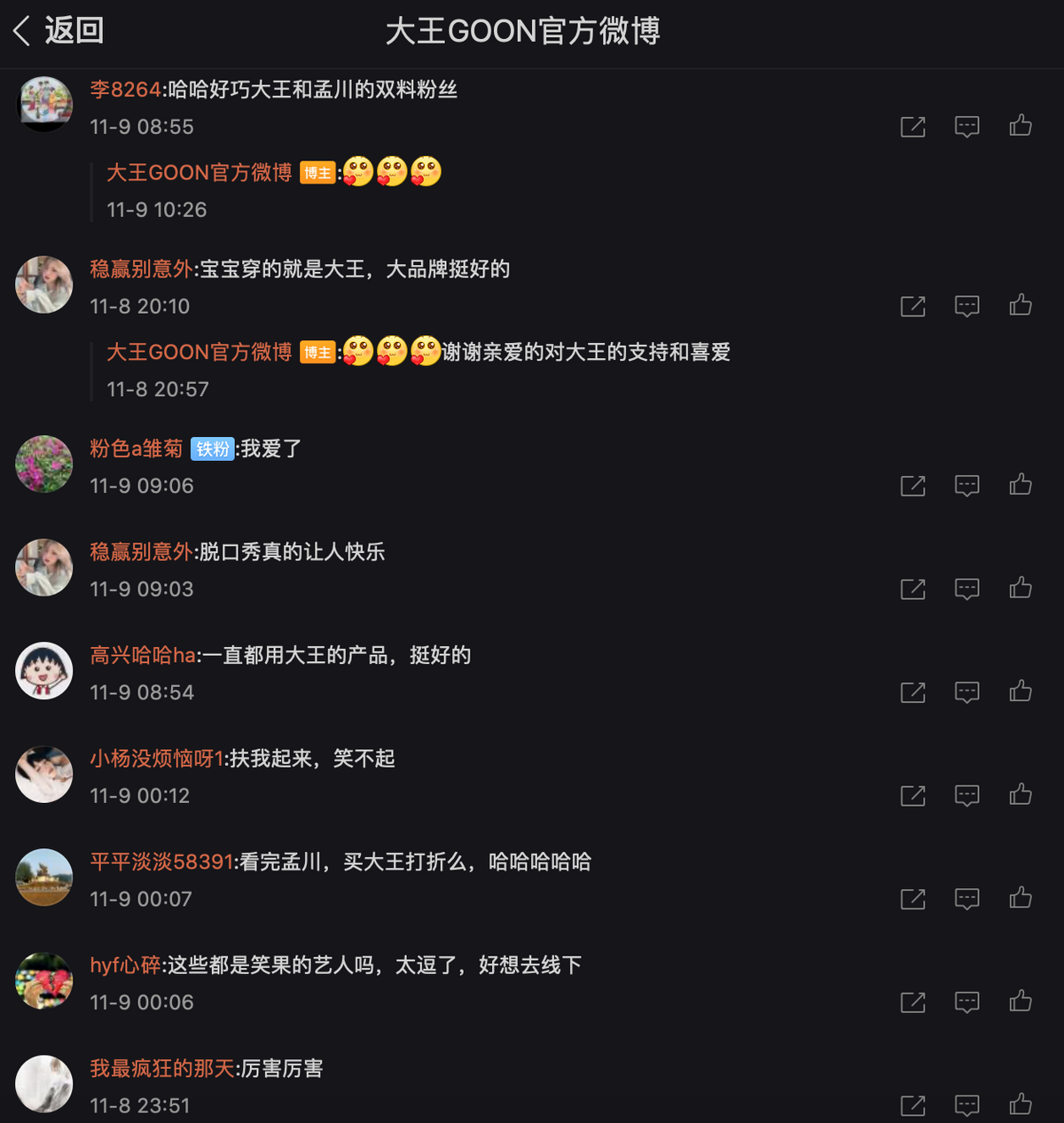Open 李8264's profile by username
This screenshot has height=1123, width=1064.
pos(125,90)
